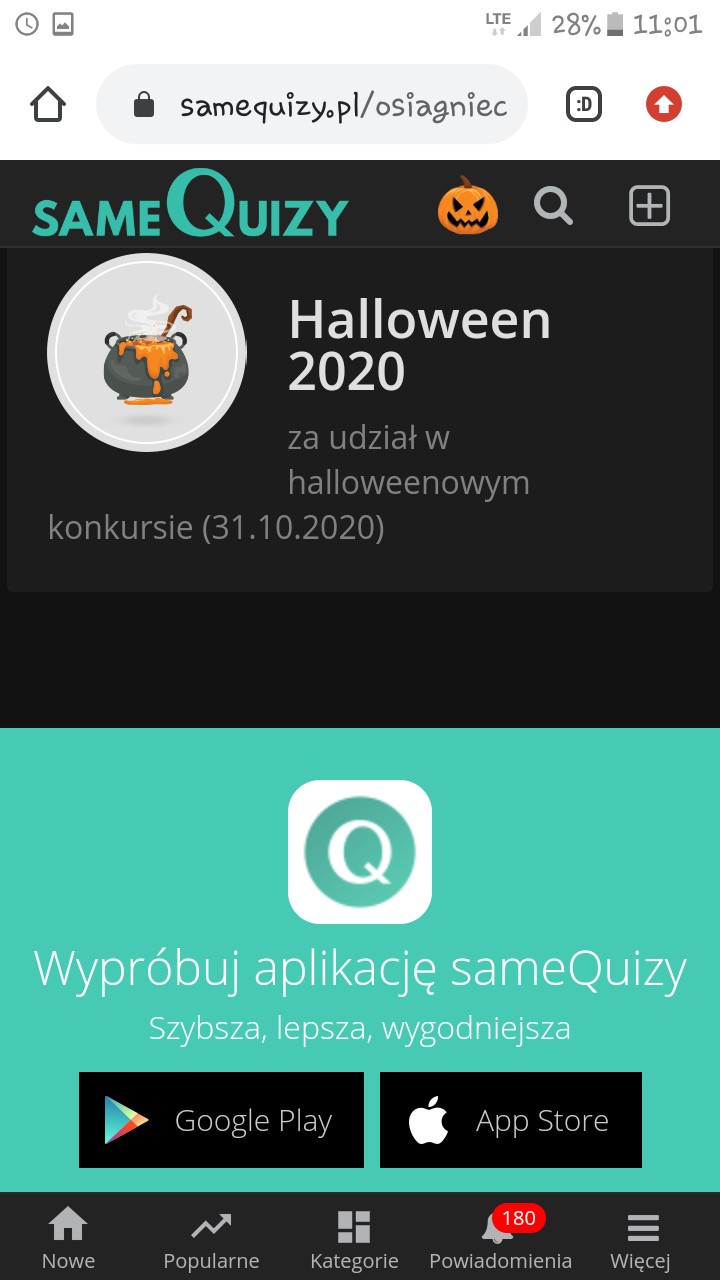This screenshot has height=1280, width=720.
Task: Tap the Halloween pumpkin icon
Action: 467,206
